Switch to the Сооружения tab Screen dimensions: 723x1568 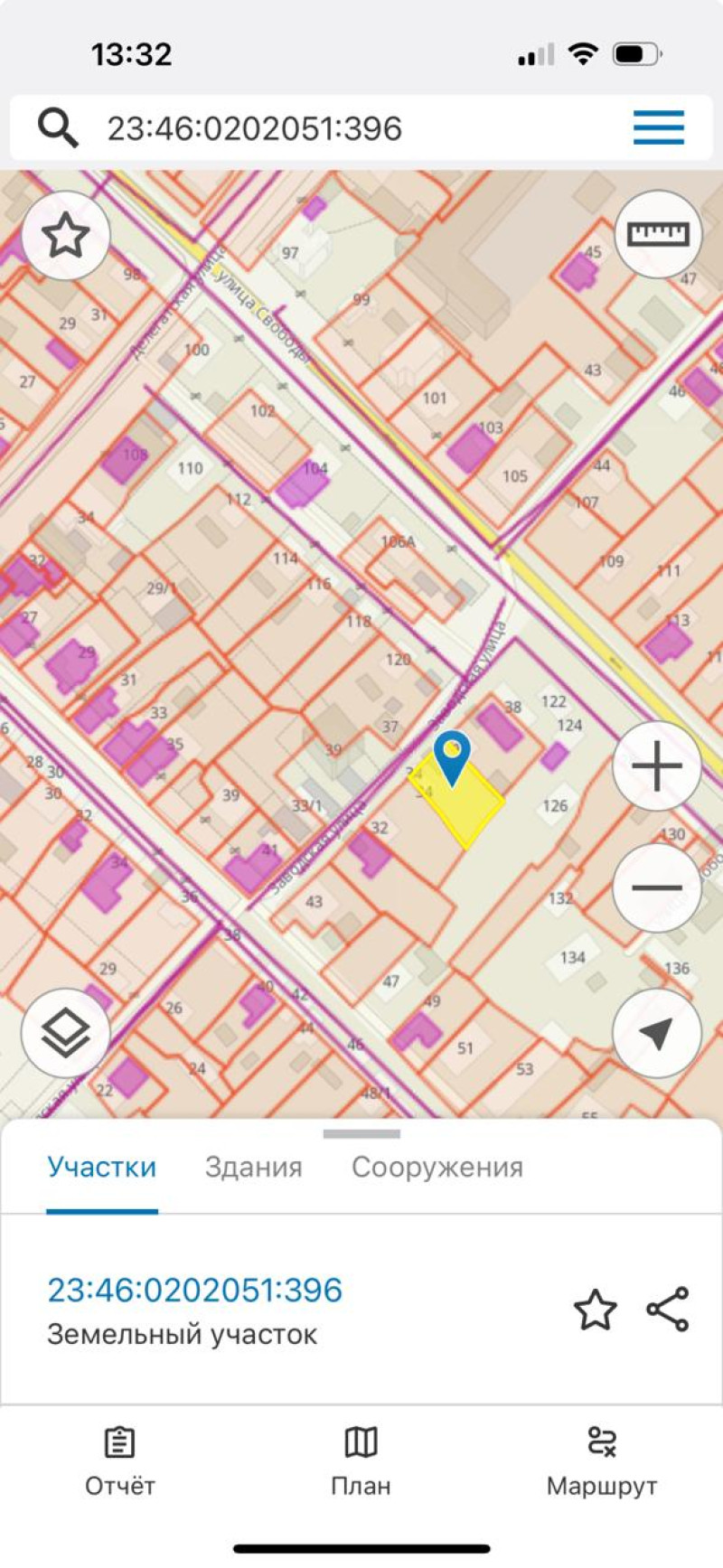click(x=437, y=1168)
